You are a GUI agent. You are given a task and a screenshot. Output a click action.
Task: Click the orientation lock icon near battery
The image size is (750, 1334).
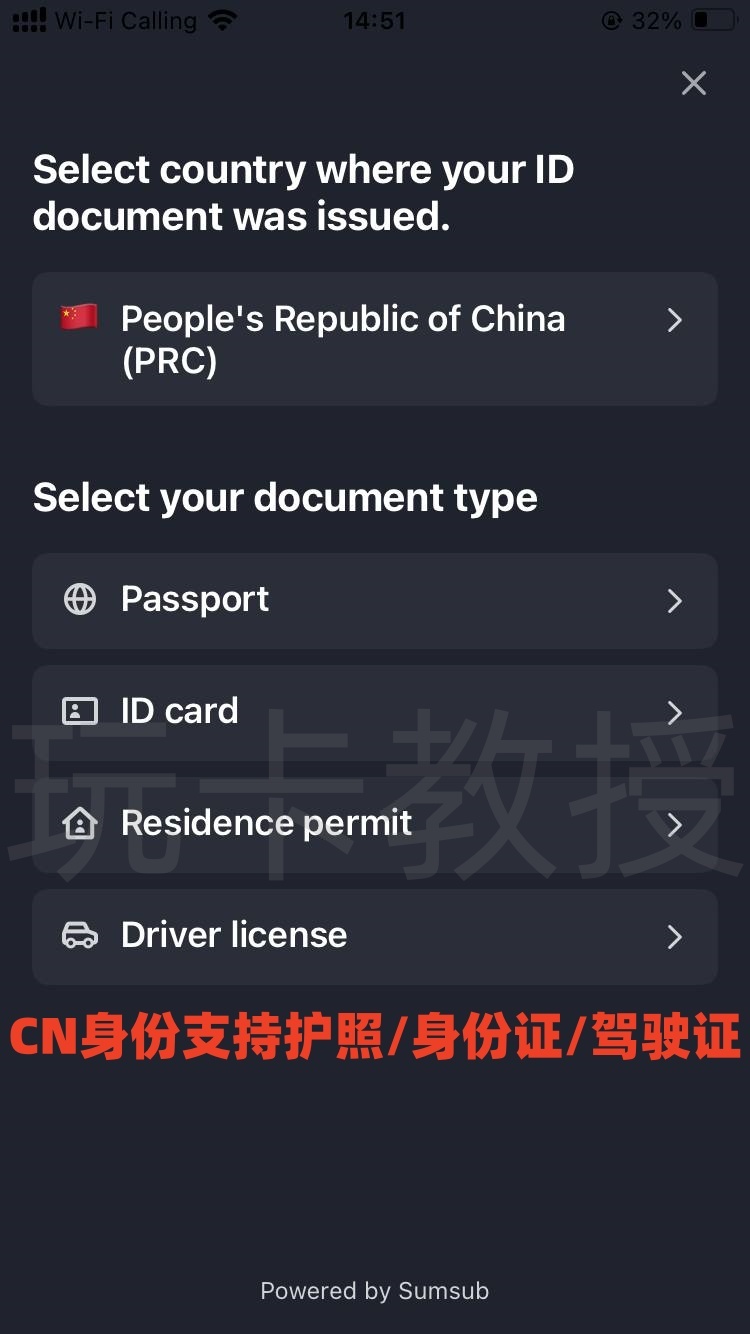tap(612, 20)
